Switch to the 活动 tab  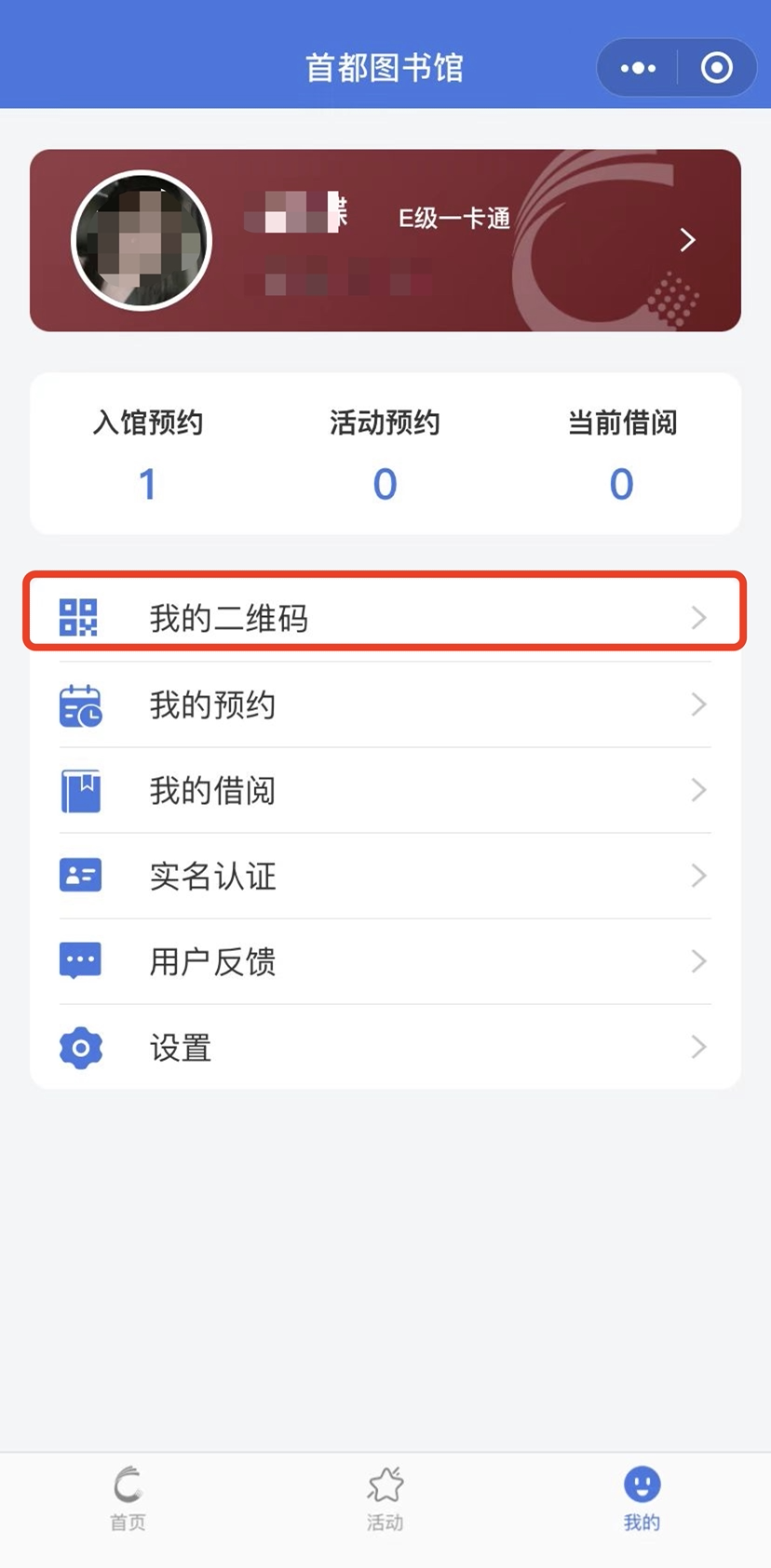click(385, 1498)
